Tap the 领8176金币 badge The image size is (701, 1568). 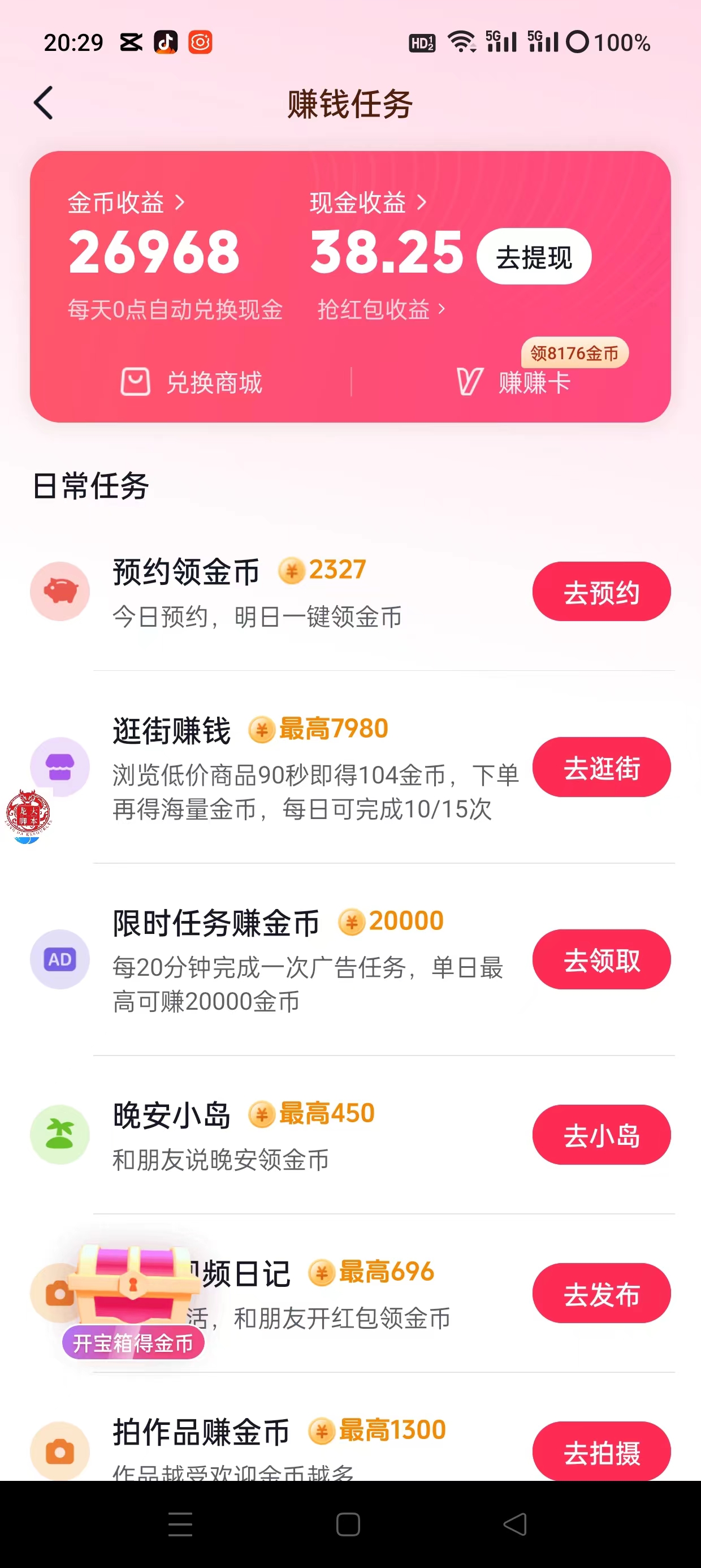[575, 352]
